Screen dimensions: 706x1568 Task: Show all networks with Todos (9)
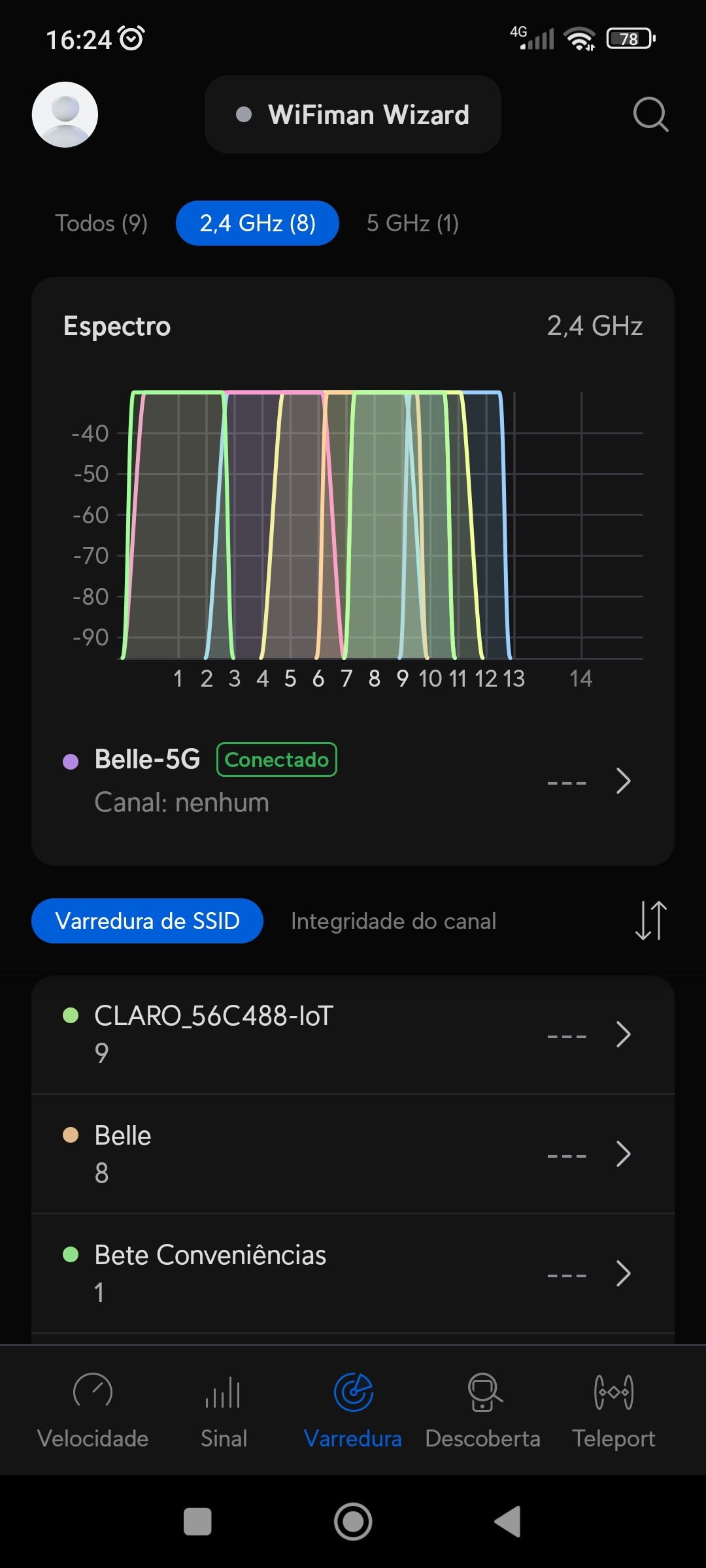(x=101, y=223)
